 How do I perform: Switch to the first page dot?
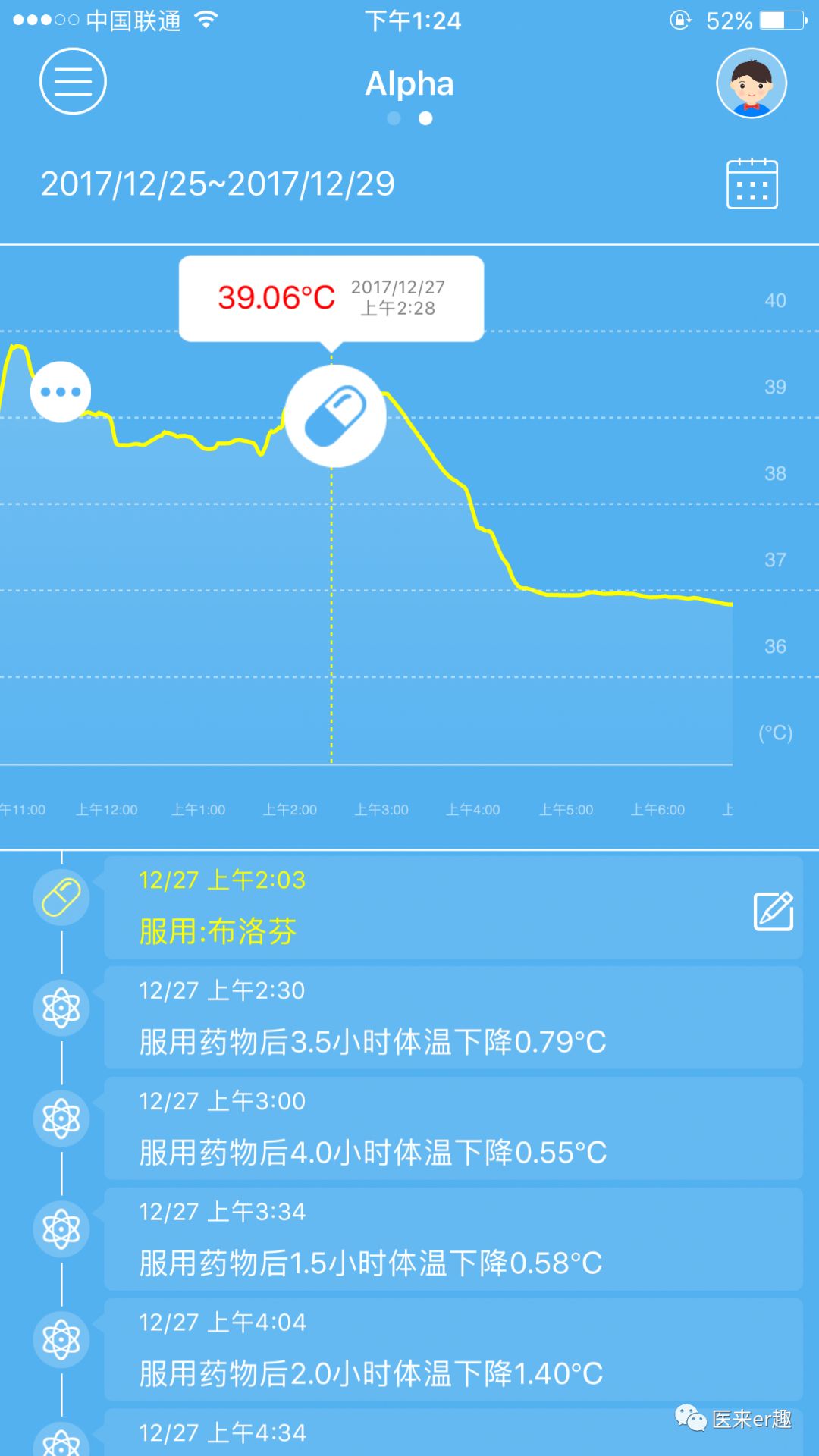click(x=394, y=118)
